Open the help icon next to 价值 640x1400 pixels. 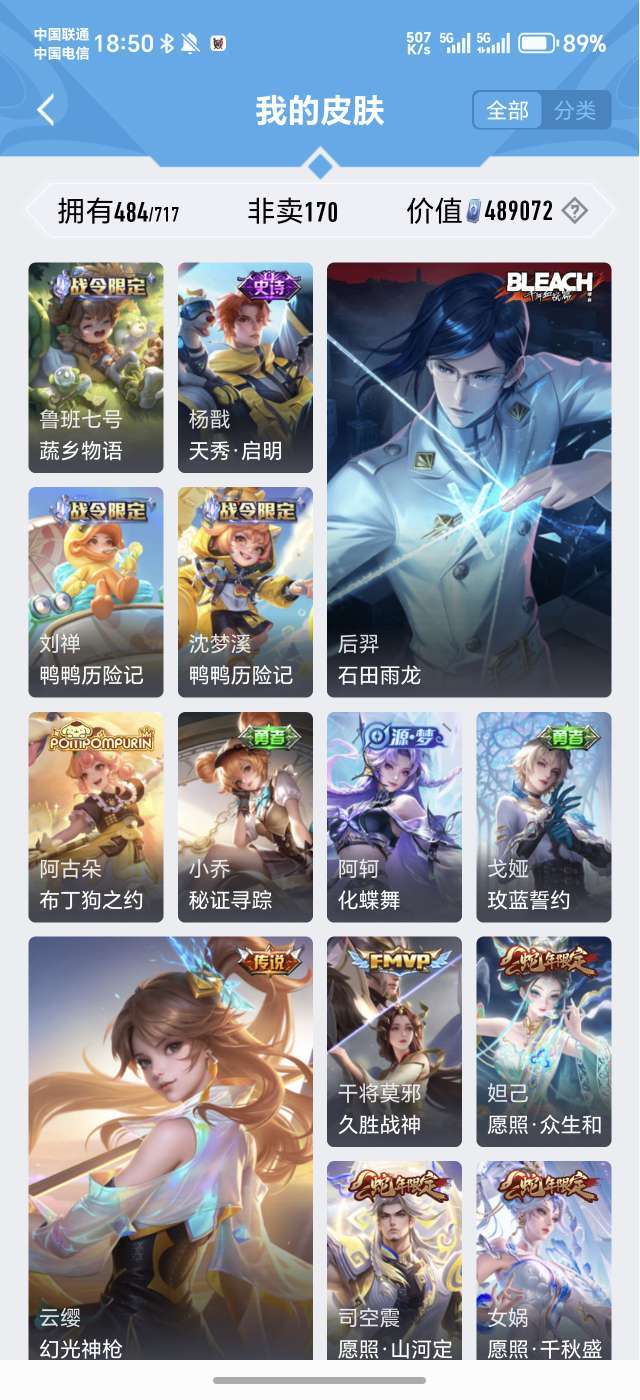click(574, 211)
